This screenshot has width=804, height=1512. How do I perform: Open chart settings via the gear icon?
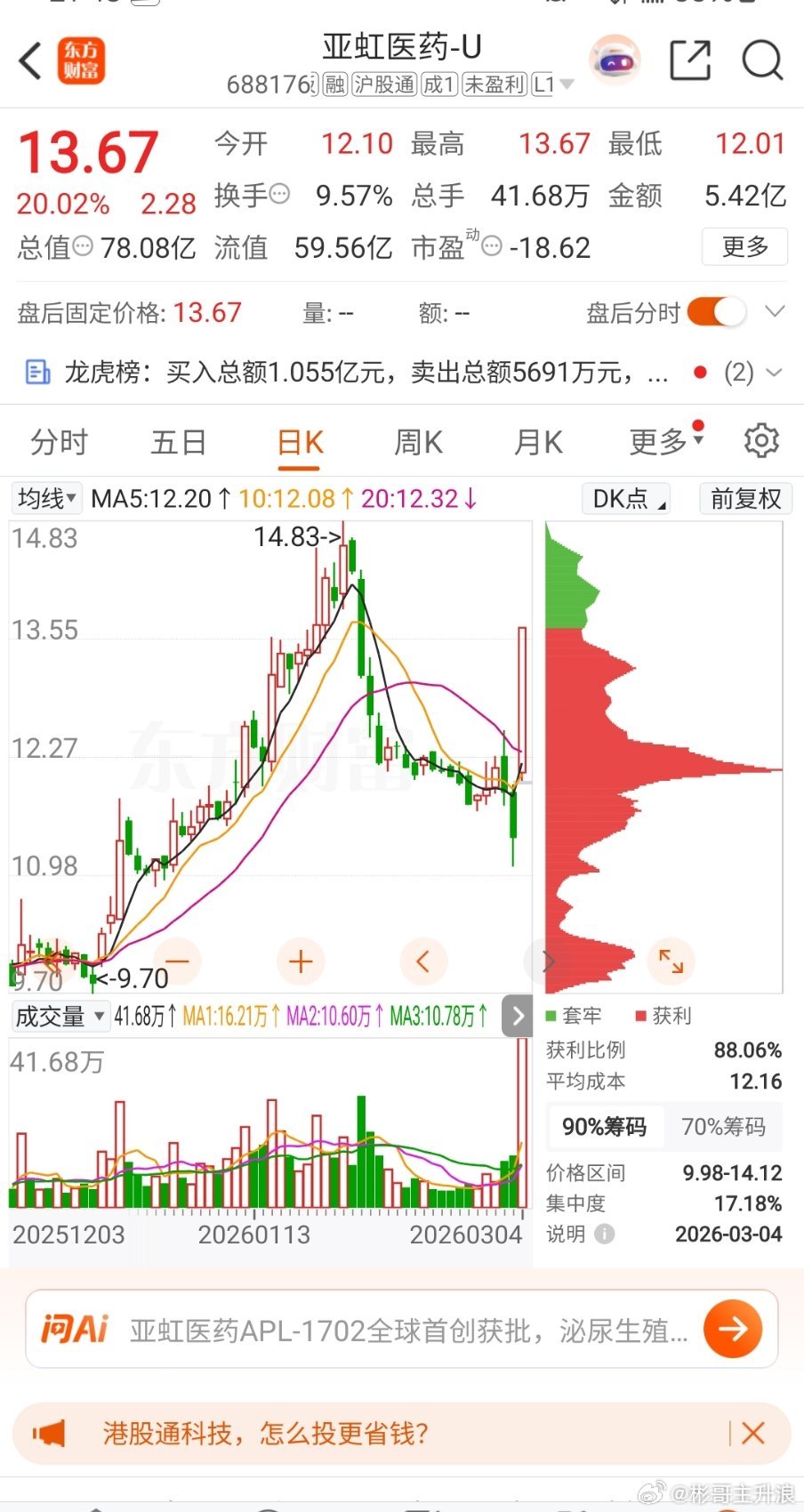(x=761, y=440)
